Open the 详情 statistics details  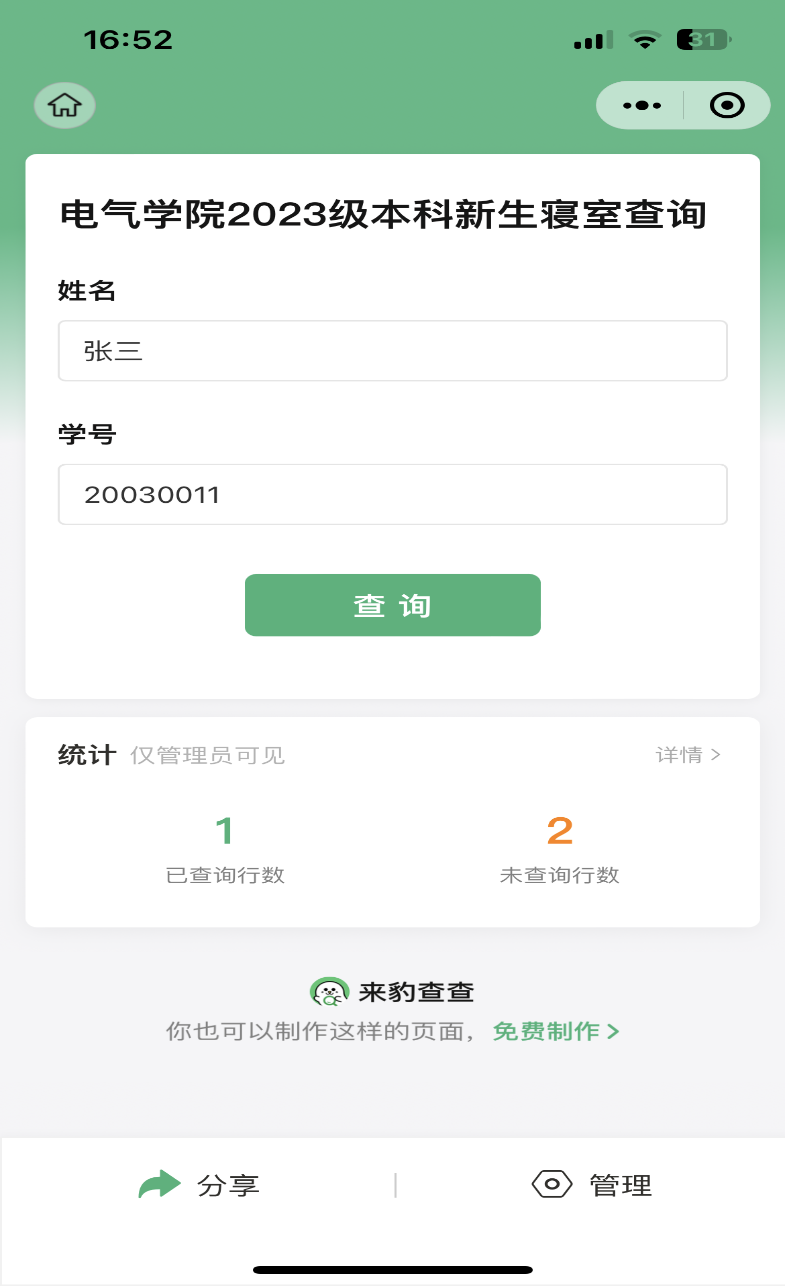pos(688,755)
